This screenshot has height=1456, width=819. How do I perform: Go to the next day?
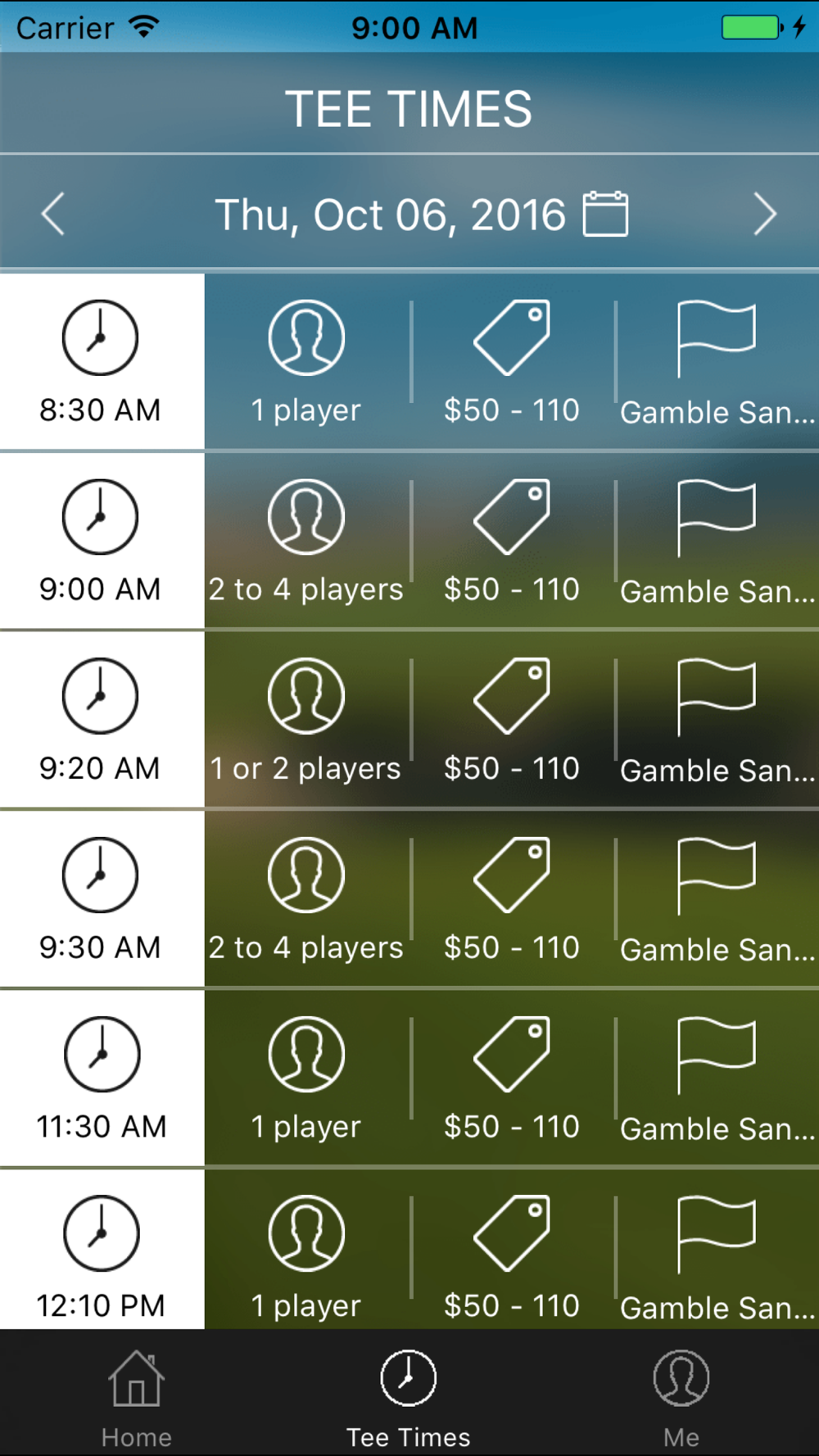pos(765,215)
